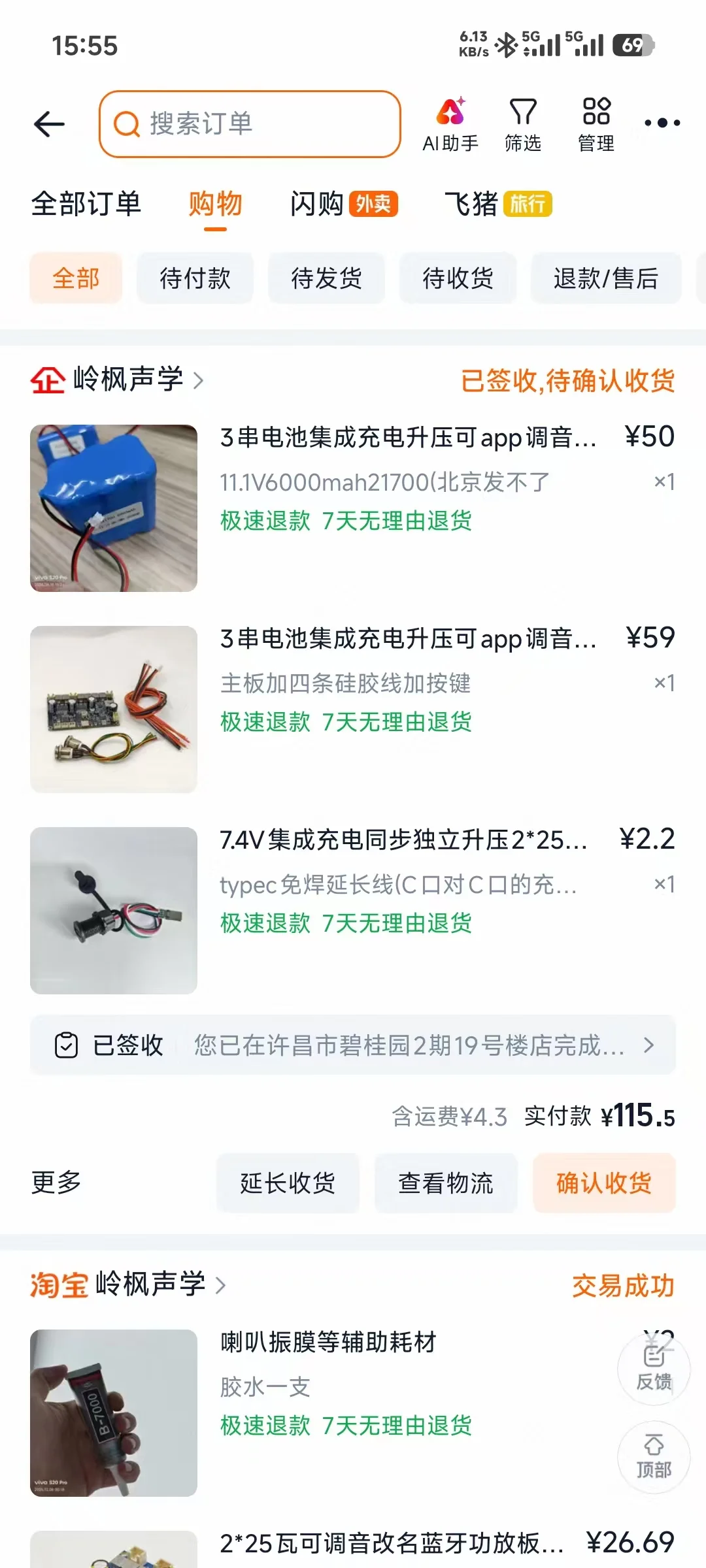
Task: Tap the 顶部 back-to-top button
Action: tap(654, 1457)
